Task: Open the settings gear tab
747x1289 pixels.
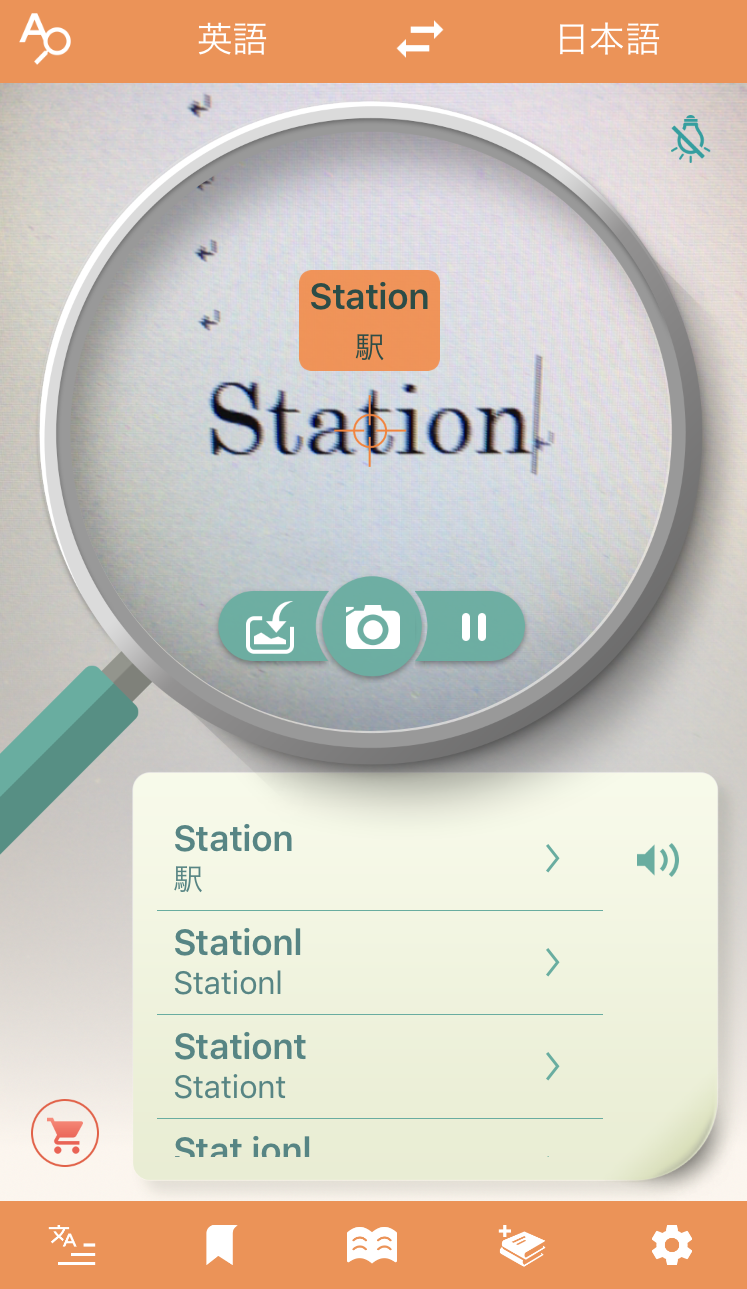Action: click(671, 1245)
